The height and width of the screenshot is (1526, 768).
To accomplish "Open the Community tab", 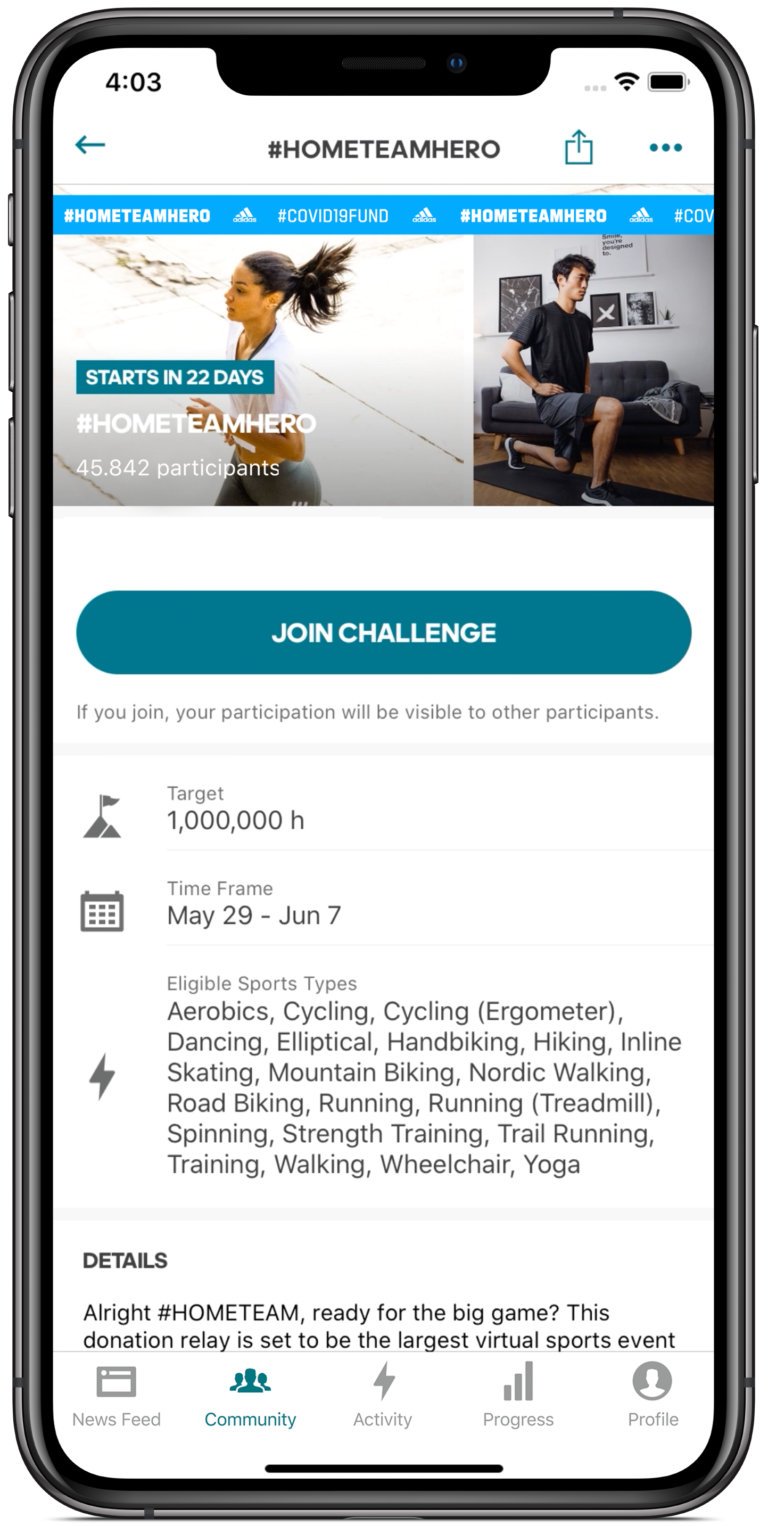I will [x=250, y=1396].
